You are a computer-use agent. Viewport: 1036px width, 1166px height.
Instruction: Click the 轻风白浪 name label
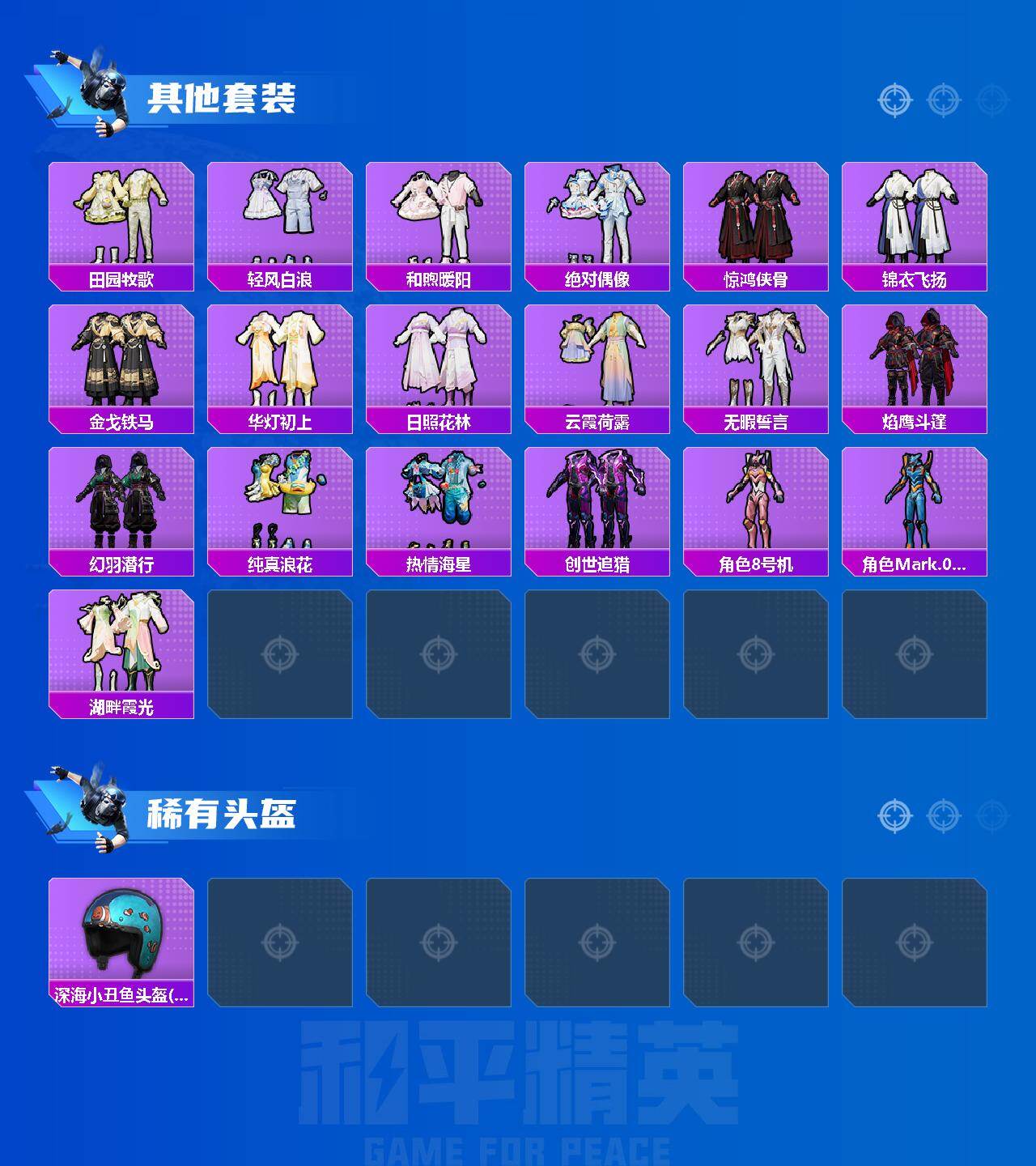pos(281,278)
